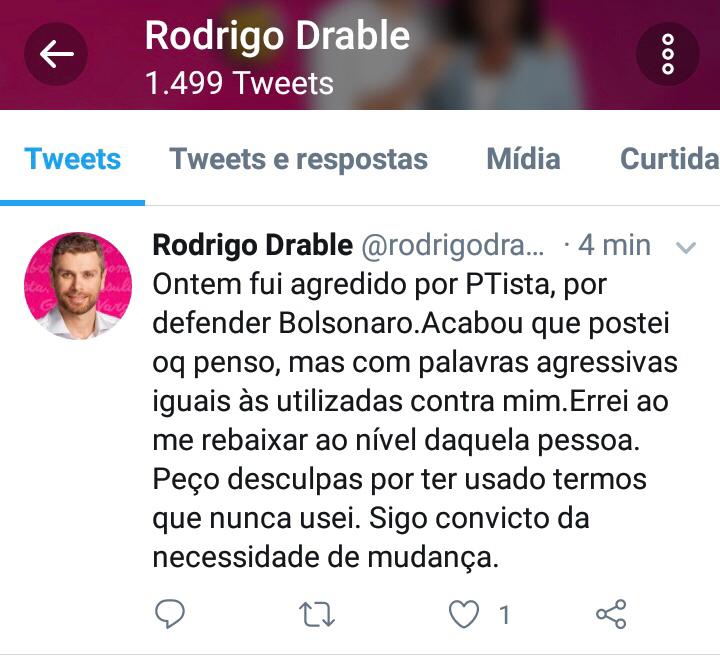This screenshot has width=720, height=664.
Task: Select the Tweets tab
Action: tap(72, 159)
